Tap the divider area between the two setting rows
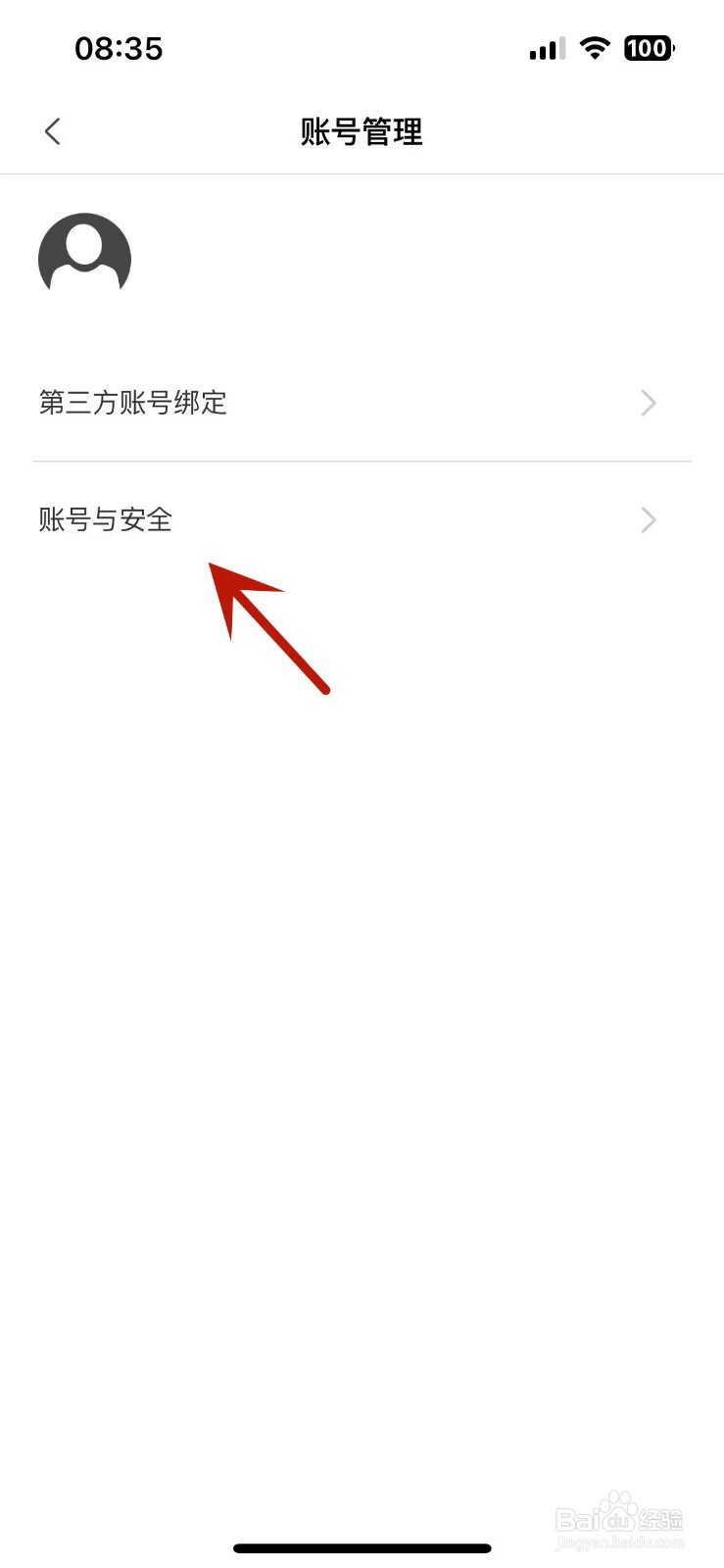 (x=362, y=461)
